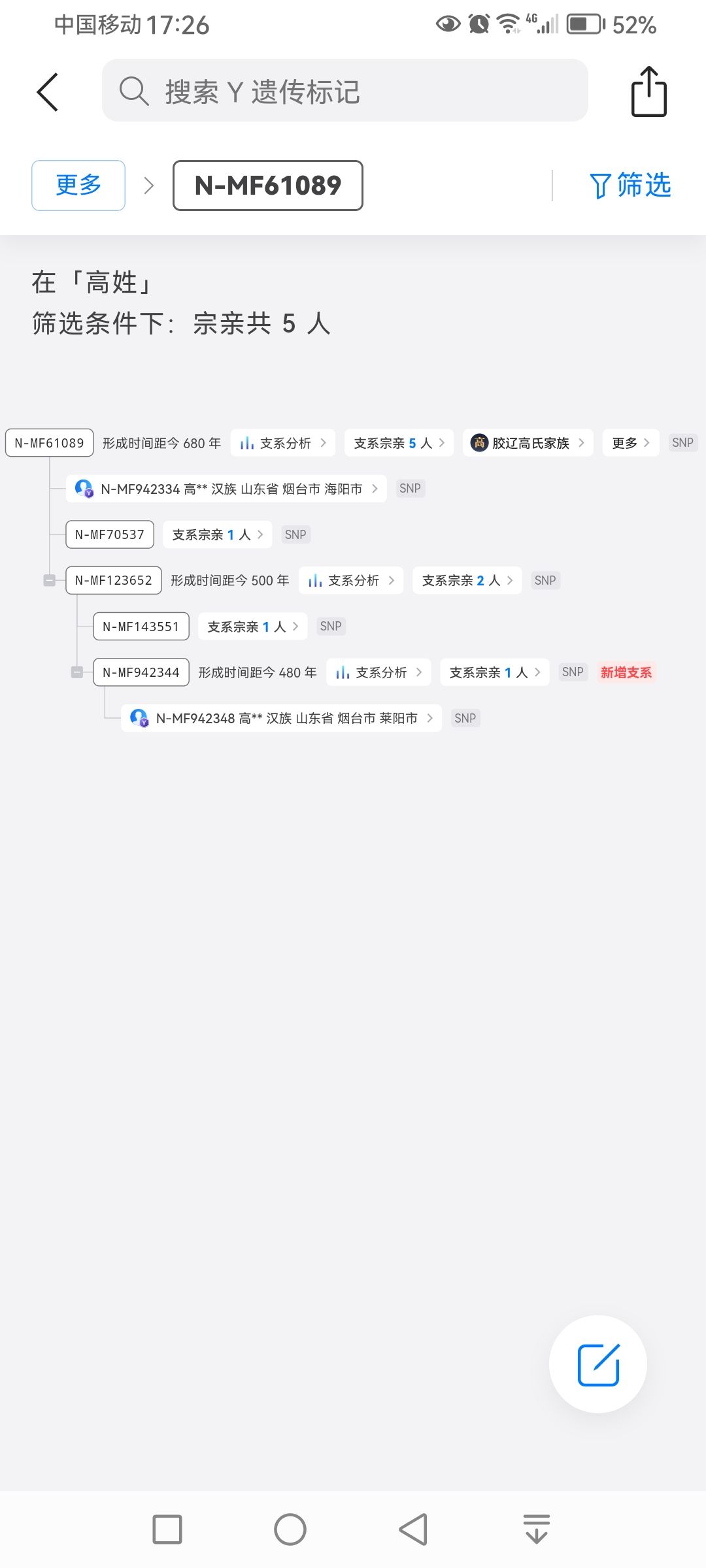The height and width of the screenshot is (1568, 706).
Task: Open the 筛选 filter options
Action: 630,186
